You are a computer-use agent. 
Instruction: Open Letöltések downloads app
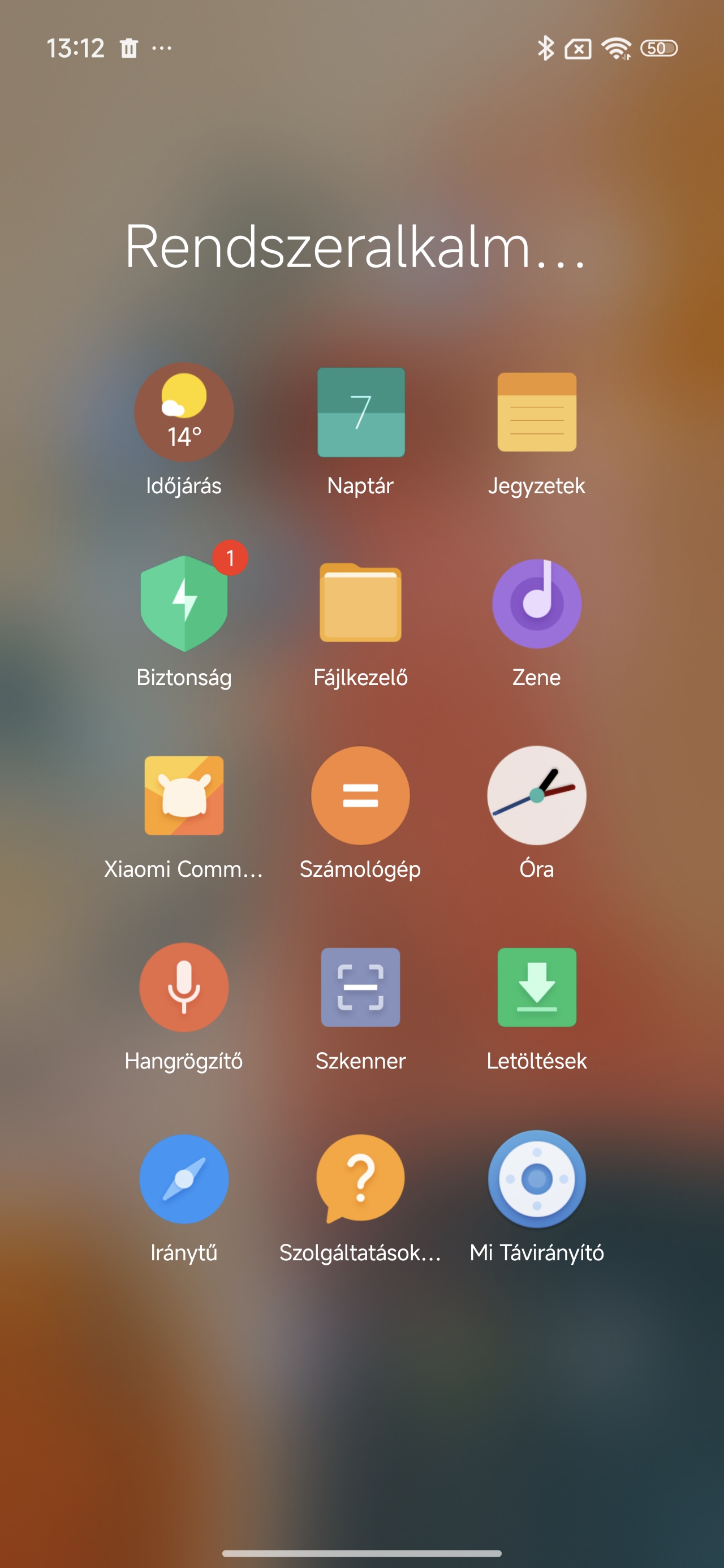[x=536, y=987]
